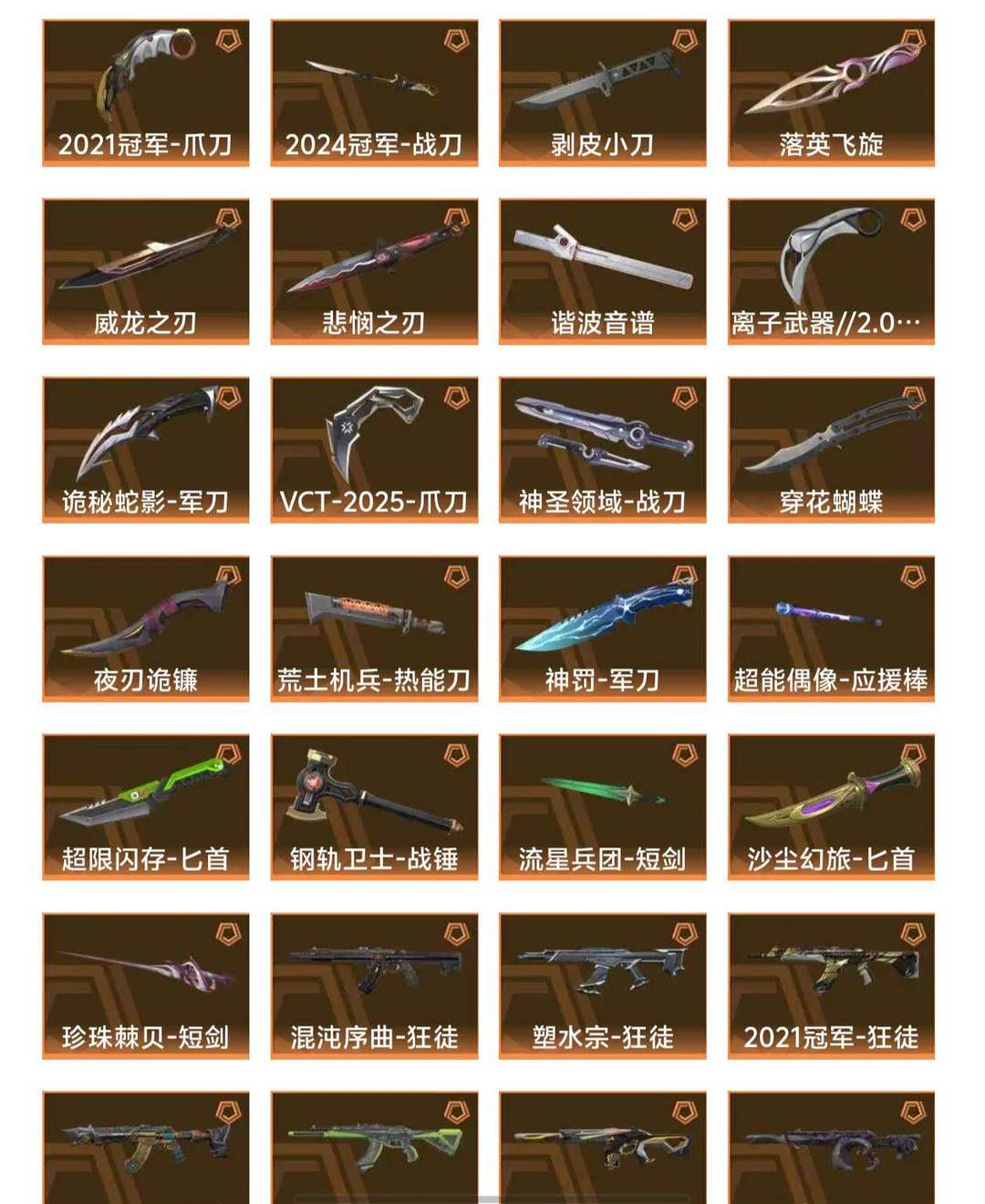Select the 谐波音谱 skin tile
Screen dimensions: 985x1204
point(603,272)
